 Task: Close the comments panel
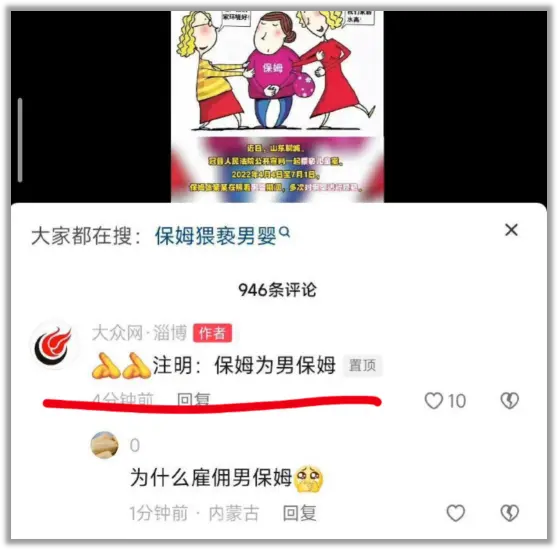tap(511, 230)
